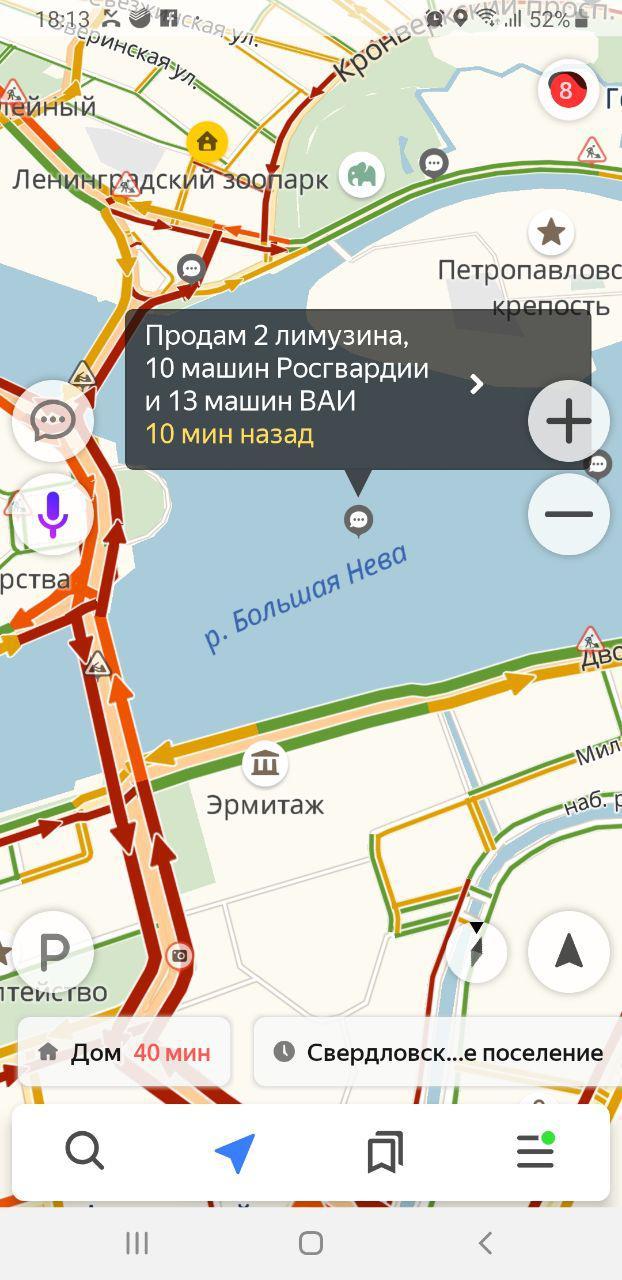Open saved bookmarks in bottom bar
Image resolution: width=622 pixels, height=1280 pixels.
[x=385, y=1153]
